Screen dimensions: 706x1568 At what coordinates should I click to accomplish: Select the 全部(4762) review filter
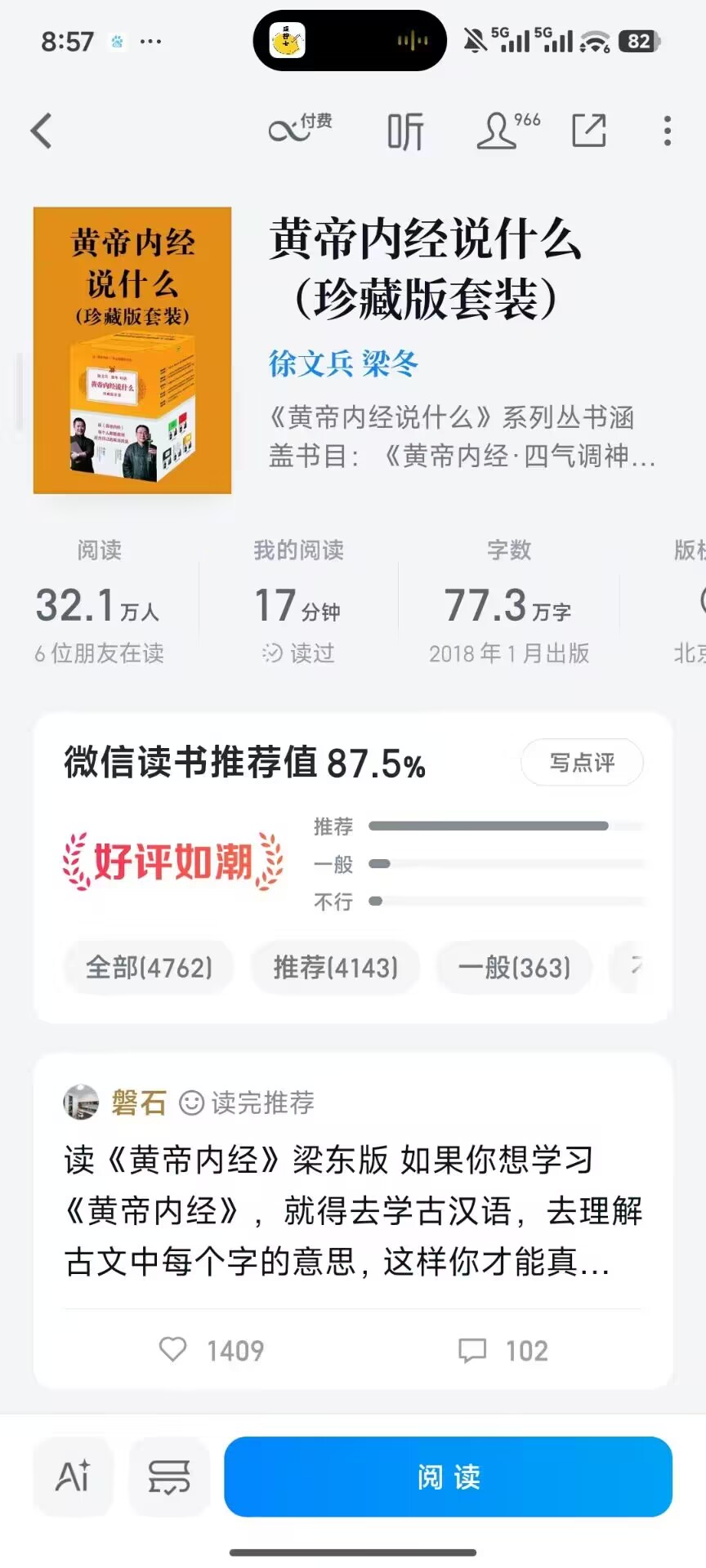149,968
